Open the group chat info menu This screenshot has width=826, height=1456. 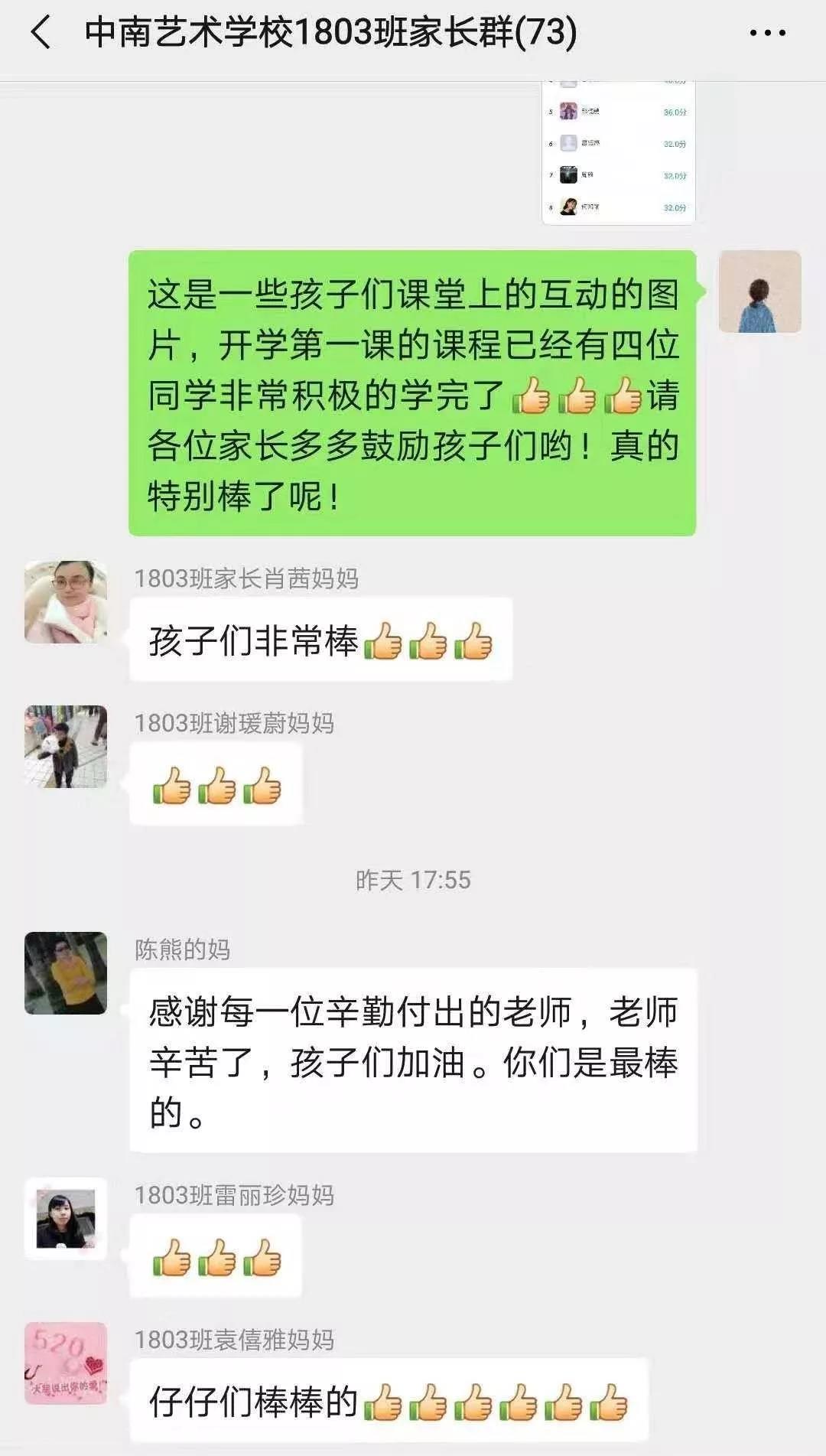(767, 33)
